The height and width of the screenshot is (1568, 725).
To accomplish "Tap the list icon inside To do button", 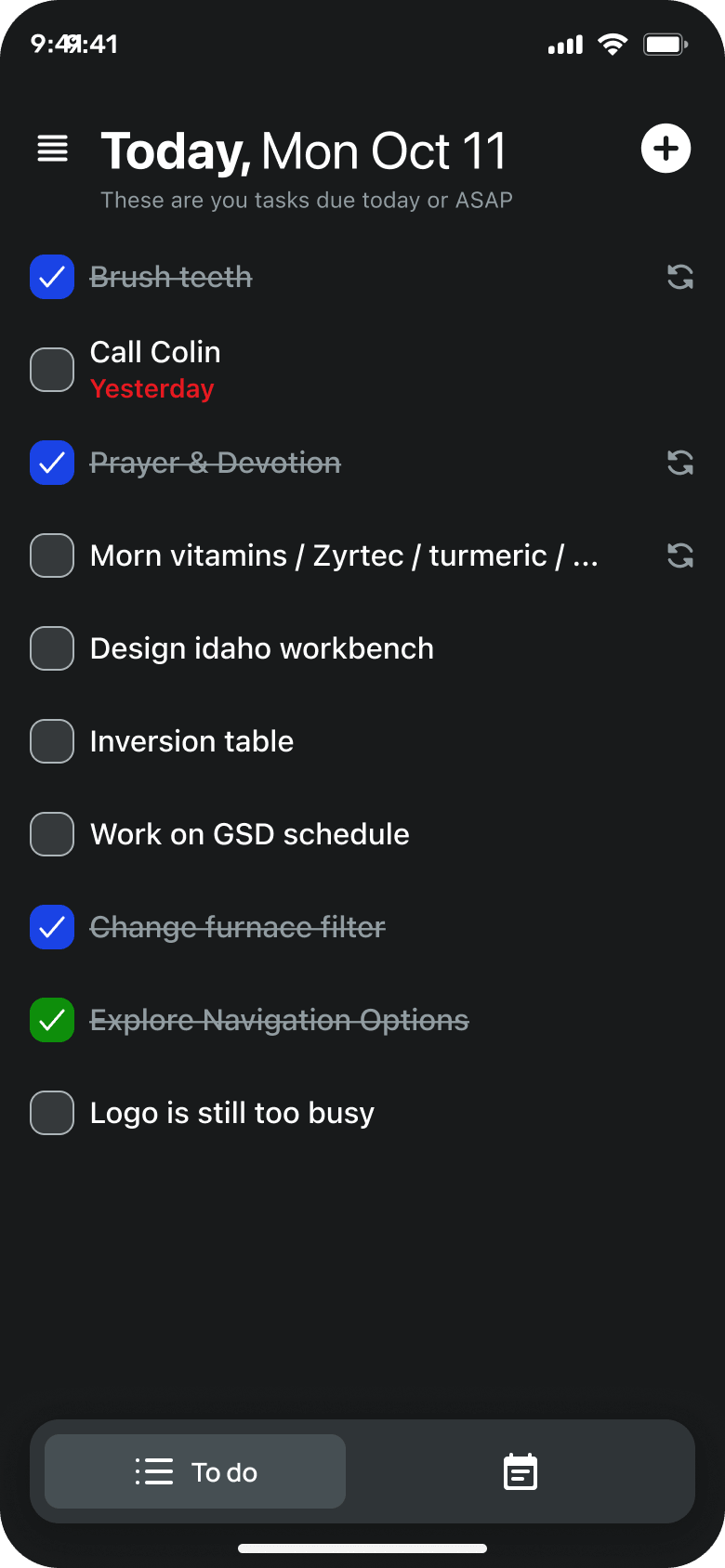I will pyautogui.click(x=153, y=1471).
